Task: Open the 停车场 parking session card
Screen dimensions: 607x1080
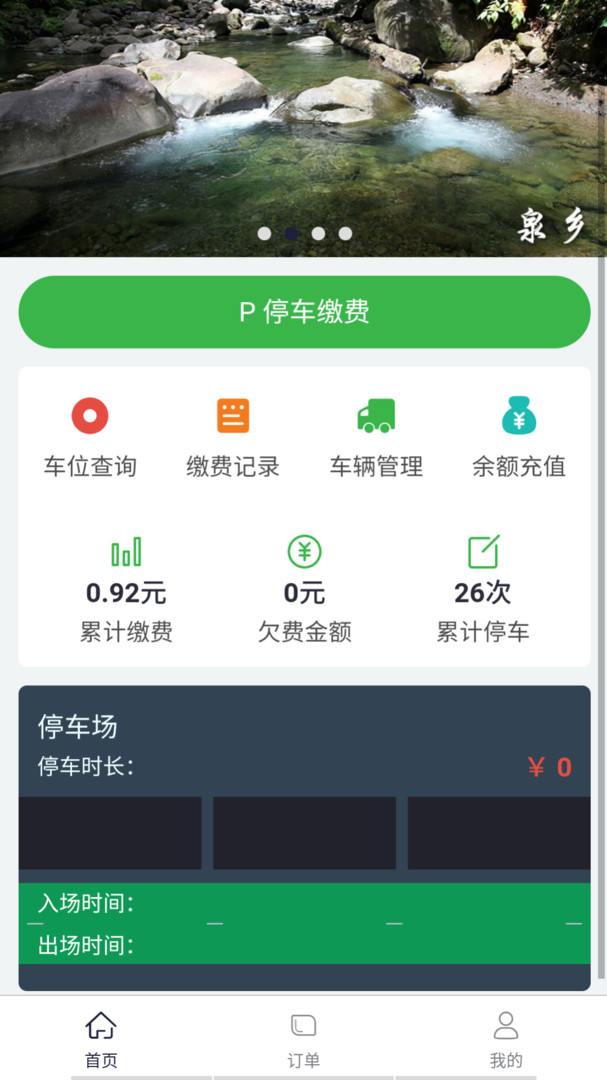Action: (x=304, y=838)
